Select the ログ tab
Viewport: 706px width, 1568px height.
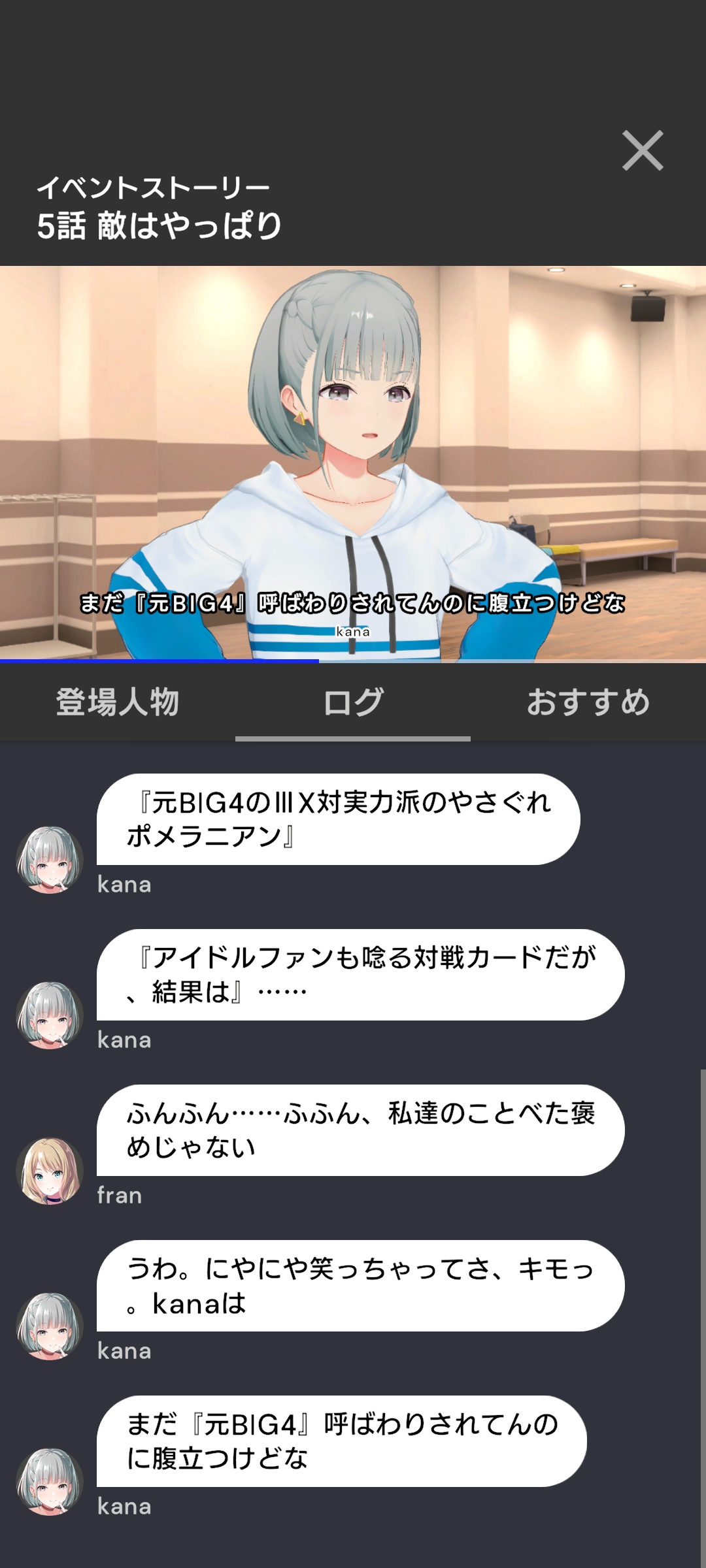click(353, 703)
